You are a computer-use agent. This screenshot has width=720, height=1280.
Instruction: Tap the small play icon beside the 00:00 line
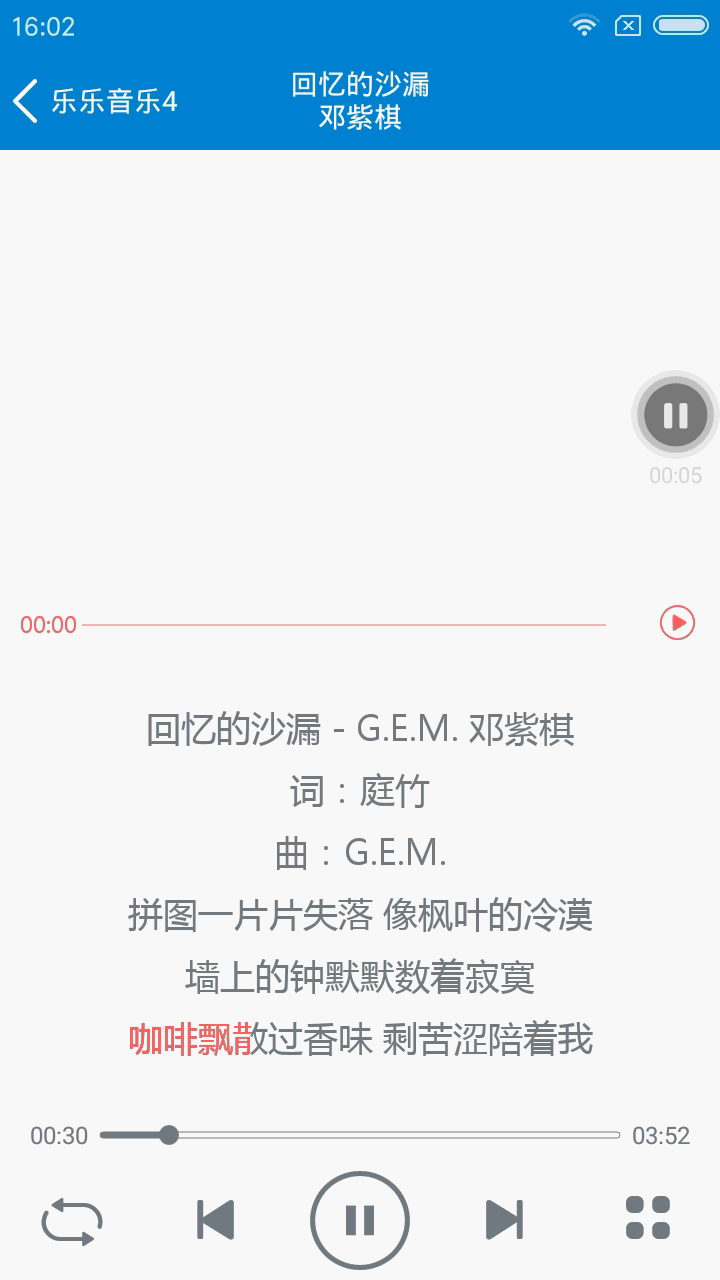pos(676,623)
